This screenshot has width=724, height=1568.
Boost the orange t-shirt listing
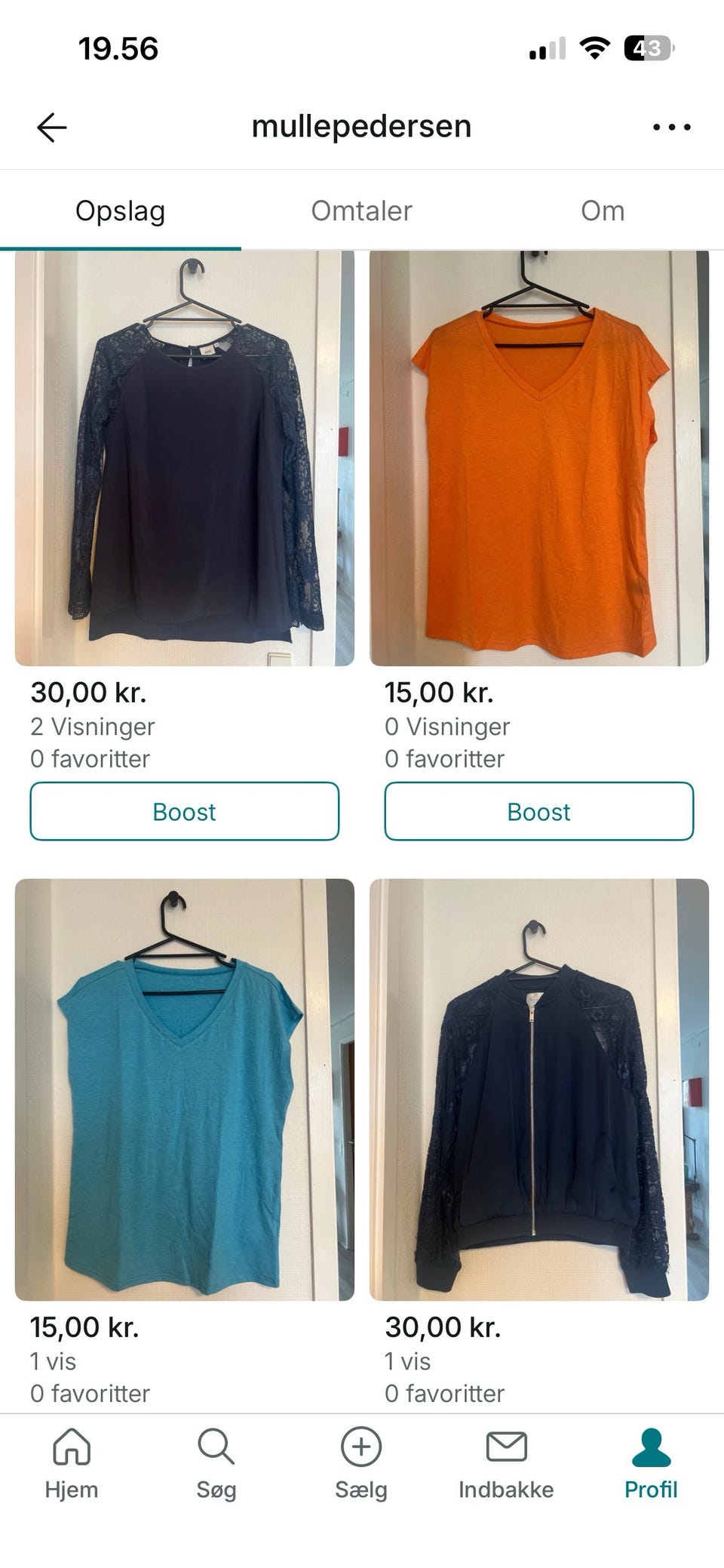tap(539, 812)
